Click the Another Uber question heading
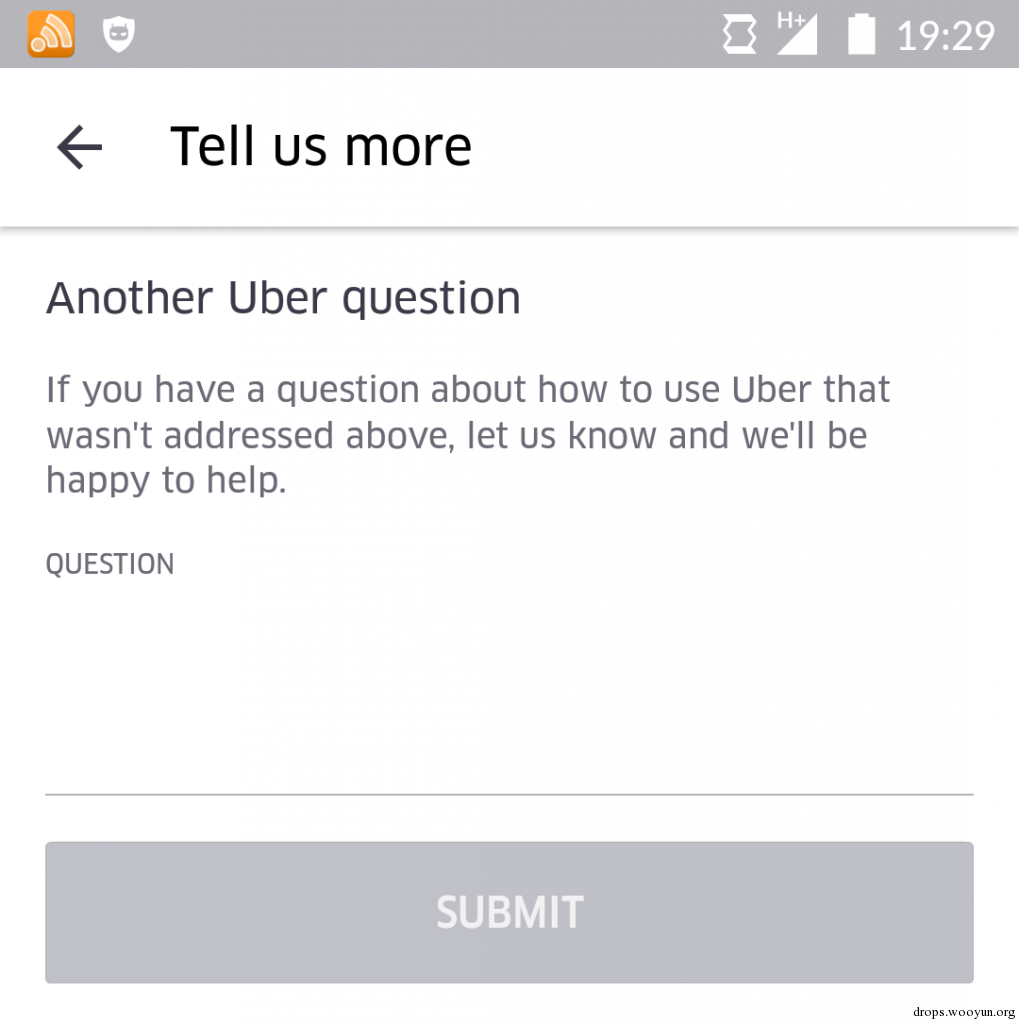The image size is (1019, 1024). pos(283,296)
